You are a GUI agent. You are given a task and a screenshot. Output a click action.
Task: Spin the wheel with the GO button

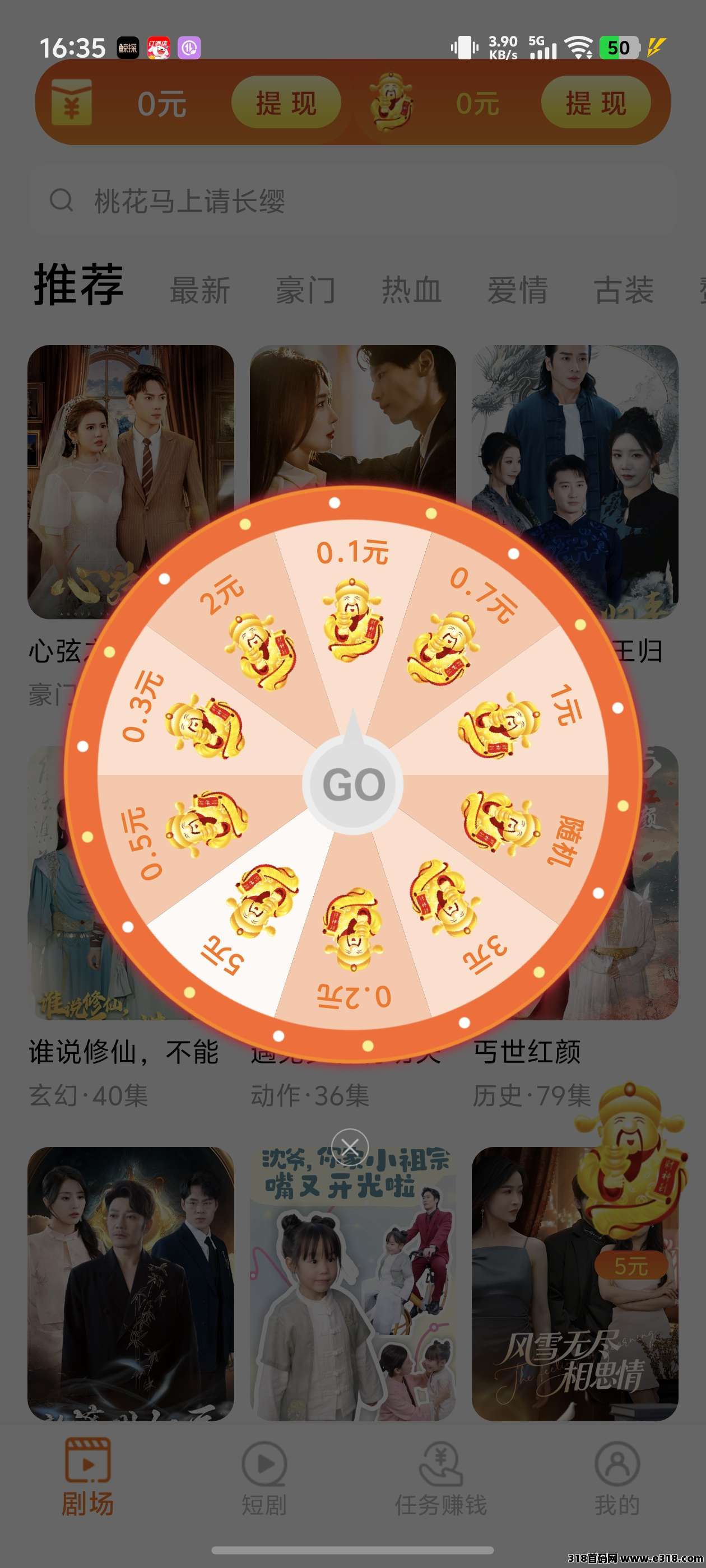tap(354, 785)
